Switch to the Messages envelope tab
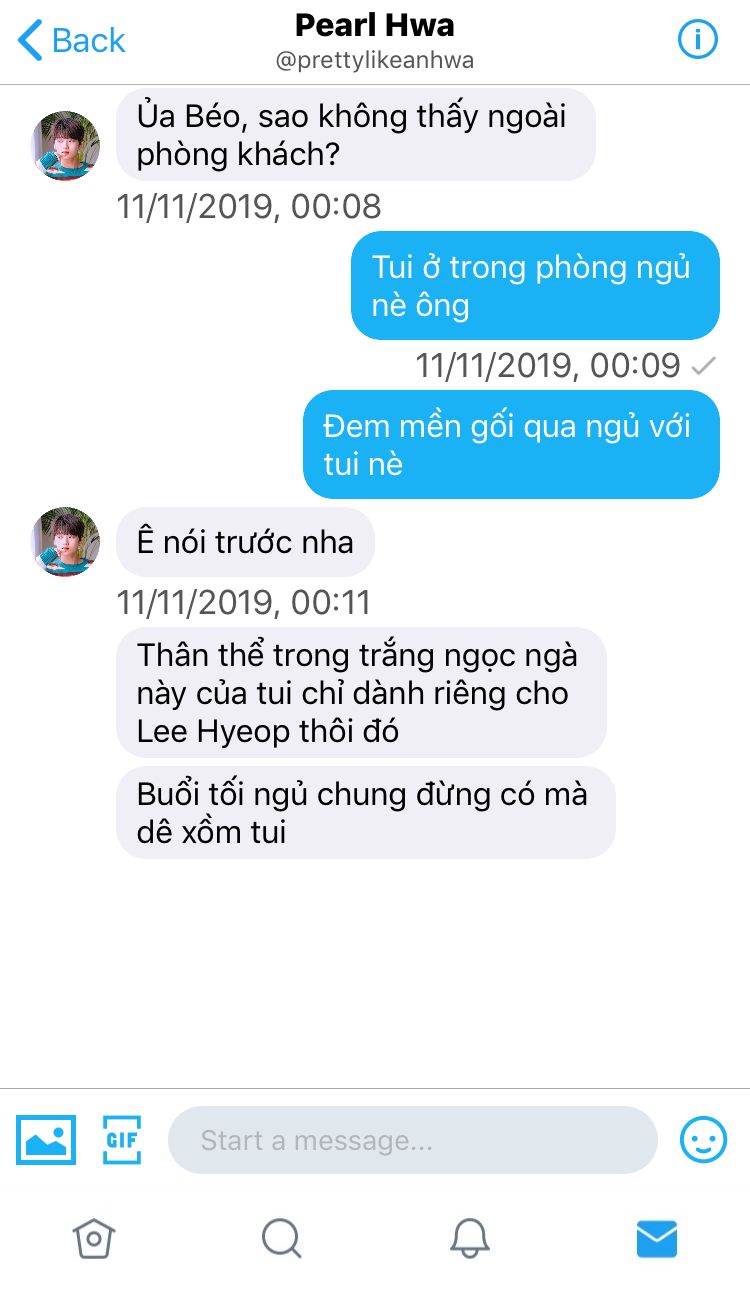This screenshot has height=1290, width=750. coord(657,1240)
